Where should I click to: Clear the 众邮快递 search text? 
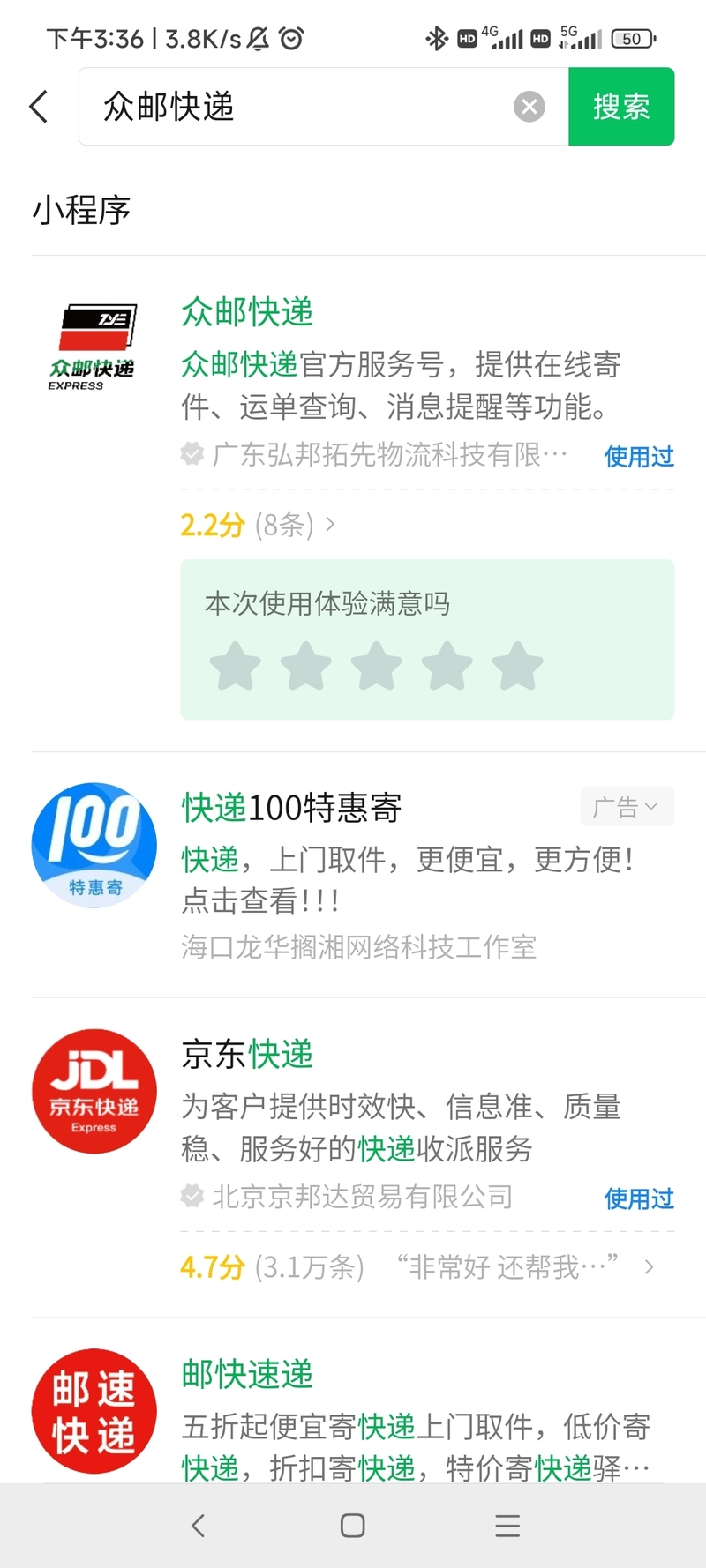(x=529, y=107)
